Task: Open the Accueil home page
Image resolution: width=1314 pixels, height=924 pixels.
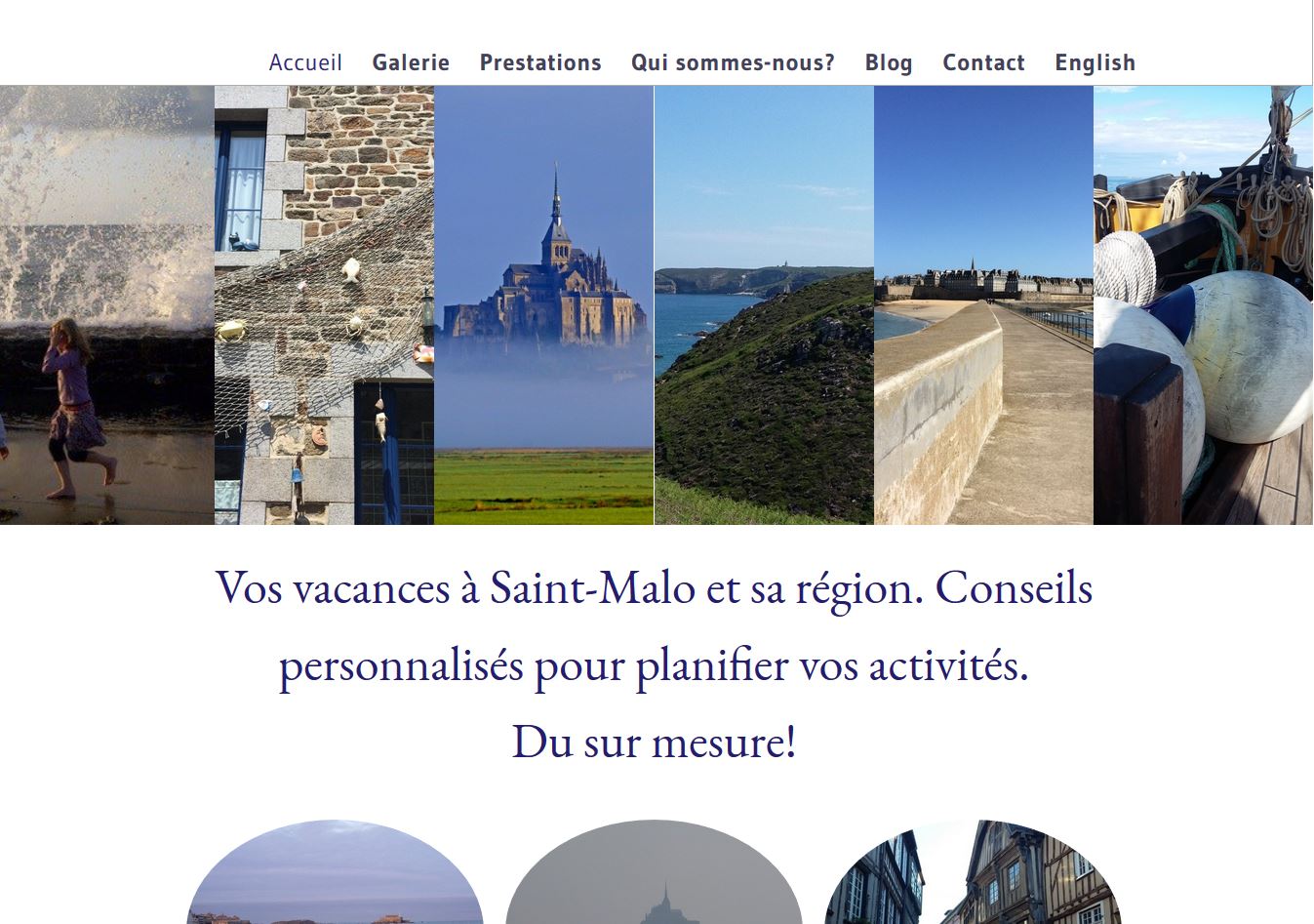Action: click(x=305, y=62)
